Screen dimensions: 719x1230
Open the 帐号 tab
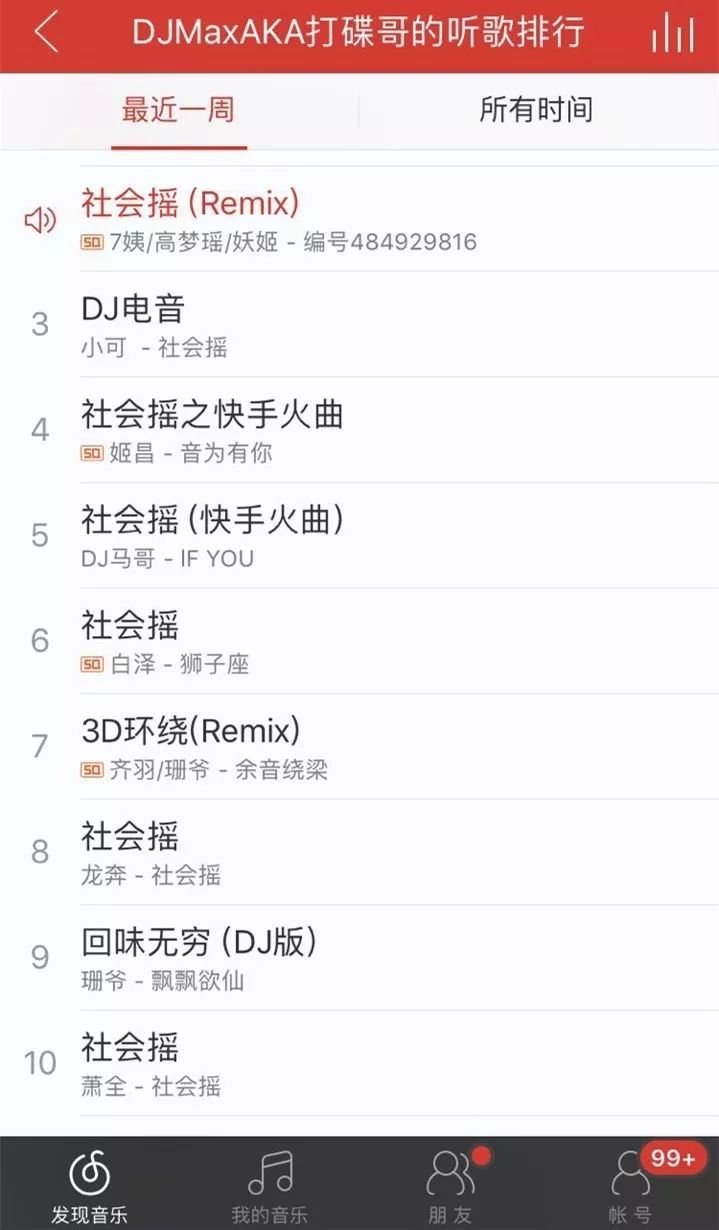630,1185
